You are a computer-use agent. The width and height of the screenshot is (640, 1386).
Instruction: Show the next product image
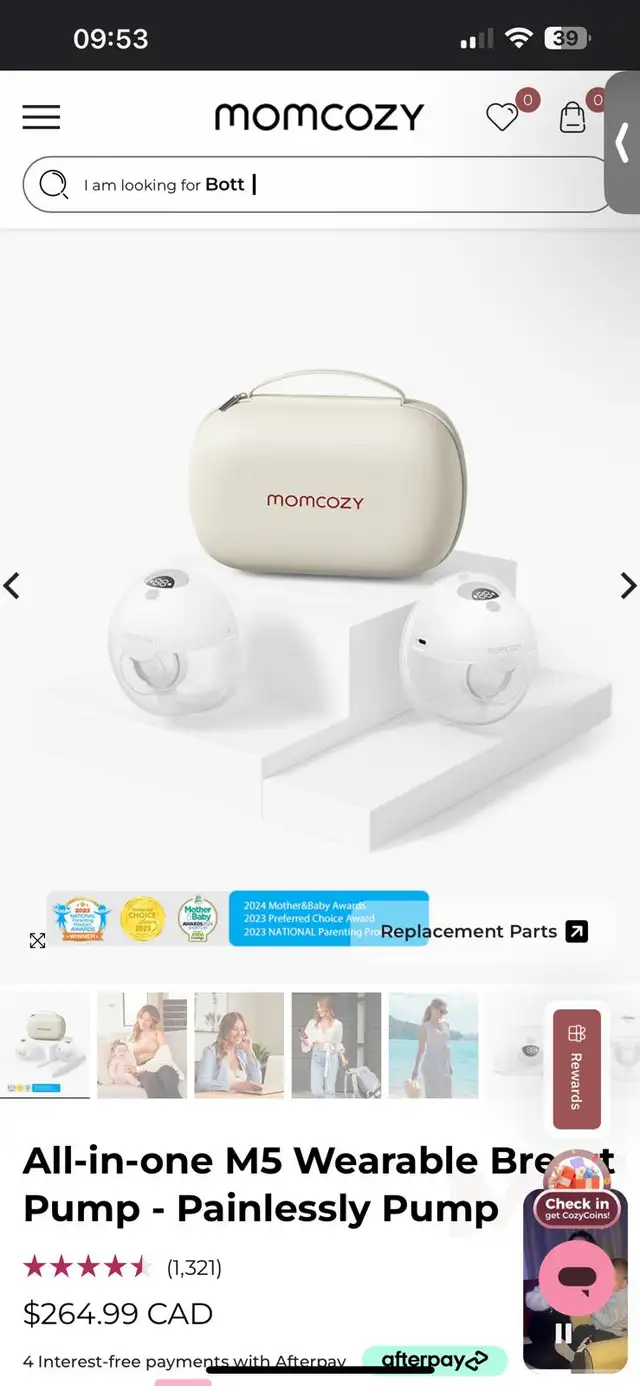coord(628,586)
